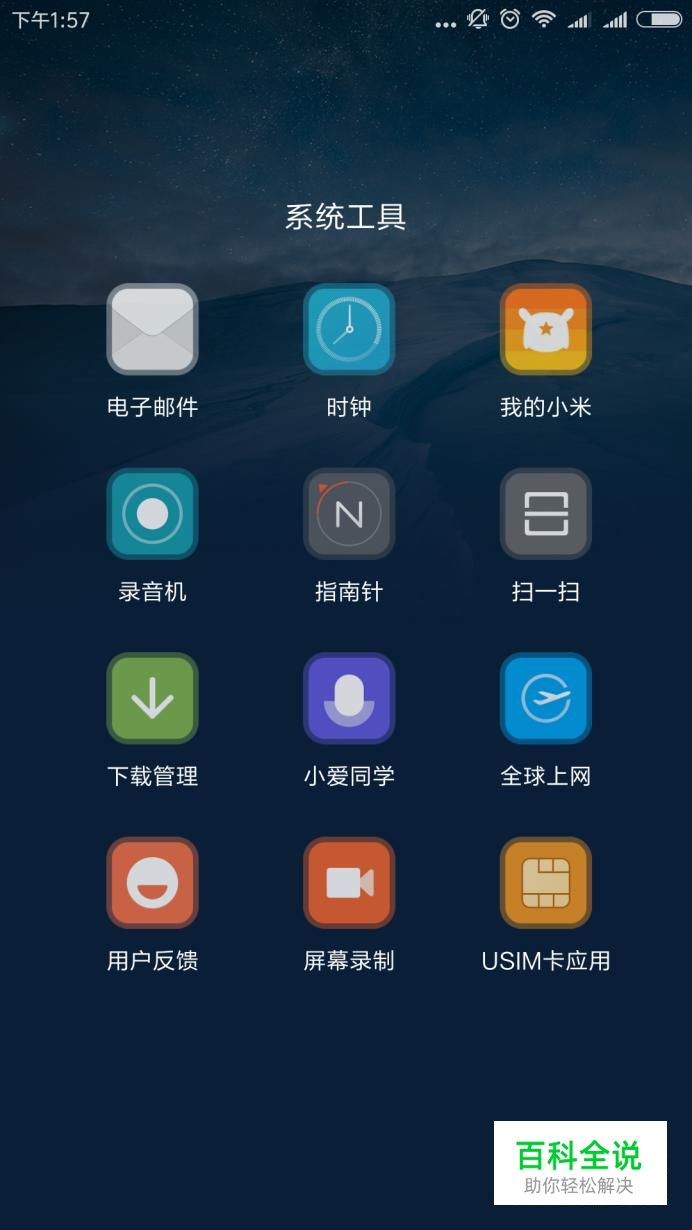Launch 扫一扫 scanner

[545, 514]
